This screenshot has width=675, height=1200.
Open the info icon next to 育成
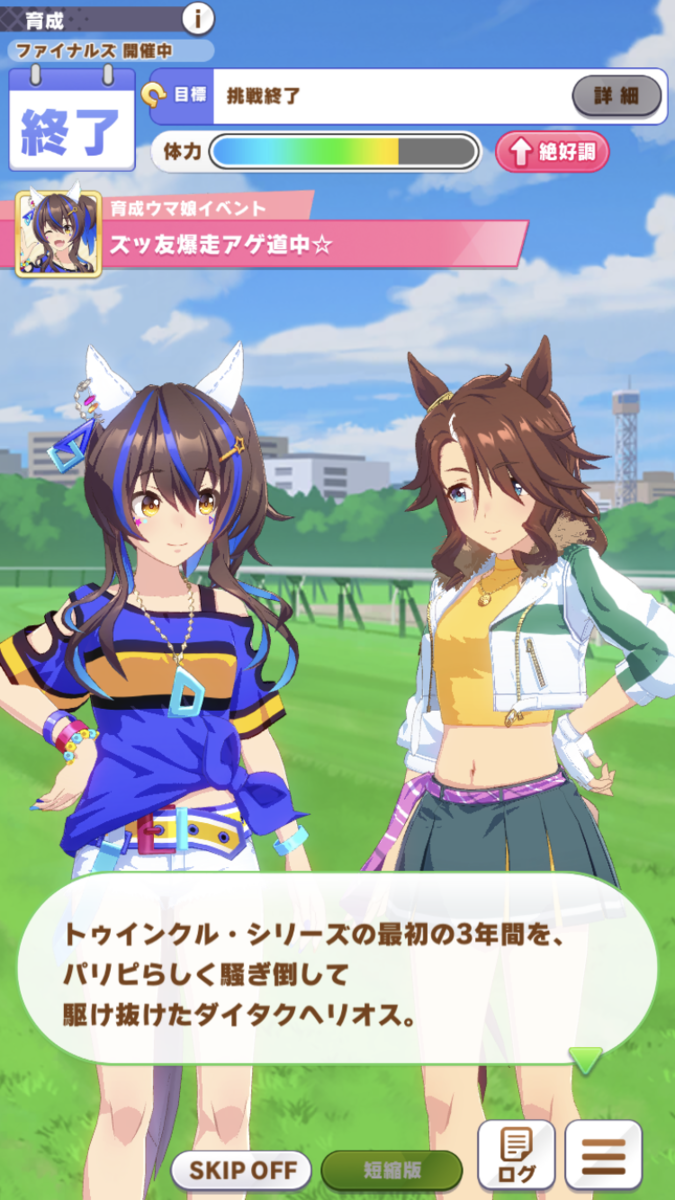198,17
